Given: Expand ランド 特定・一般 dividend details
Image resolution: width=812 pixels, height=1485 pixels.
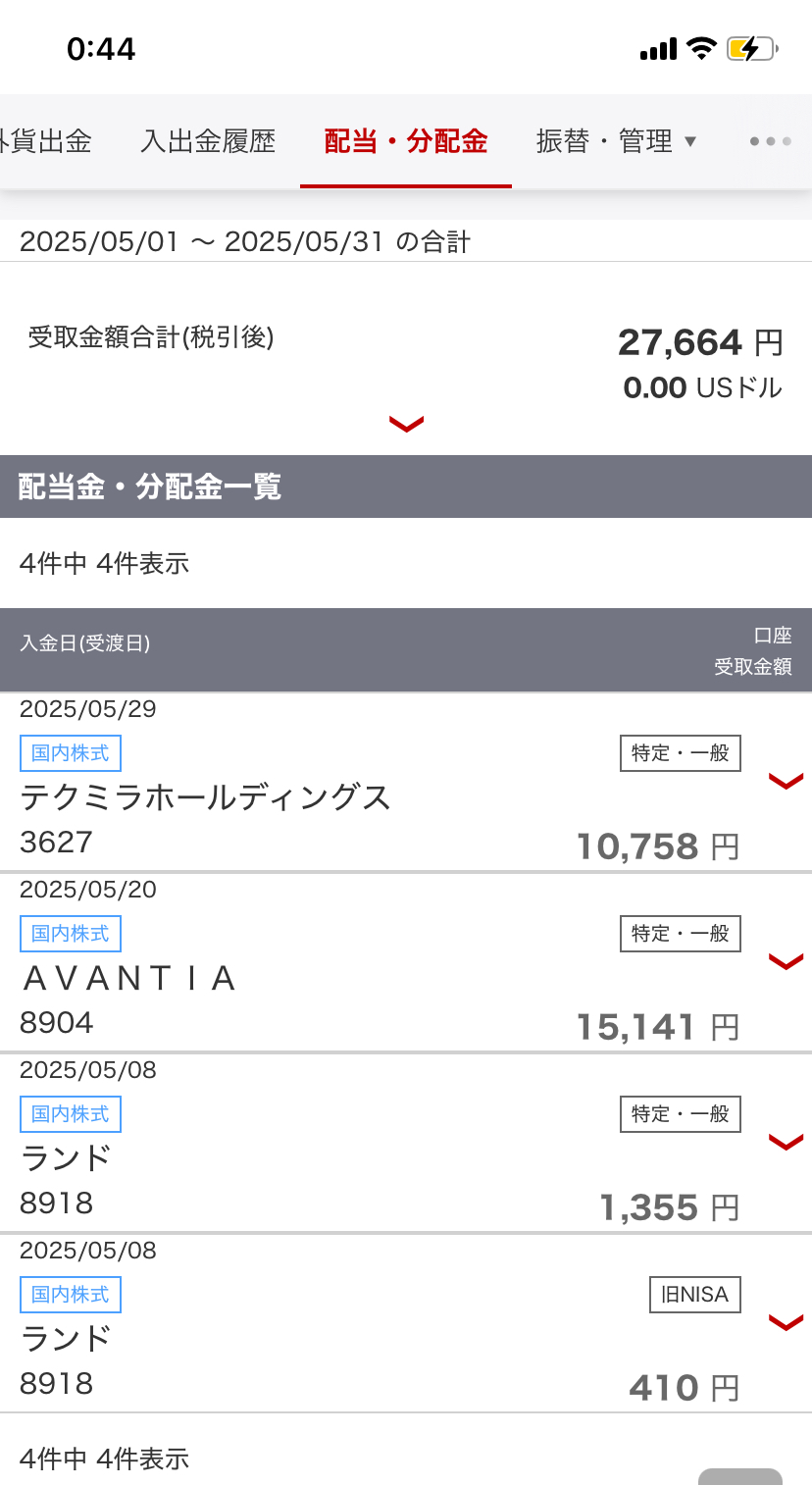Looking at the screenshot, I should point(786,1142).
